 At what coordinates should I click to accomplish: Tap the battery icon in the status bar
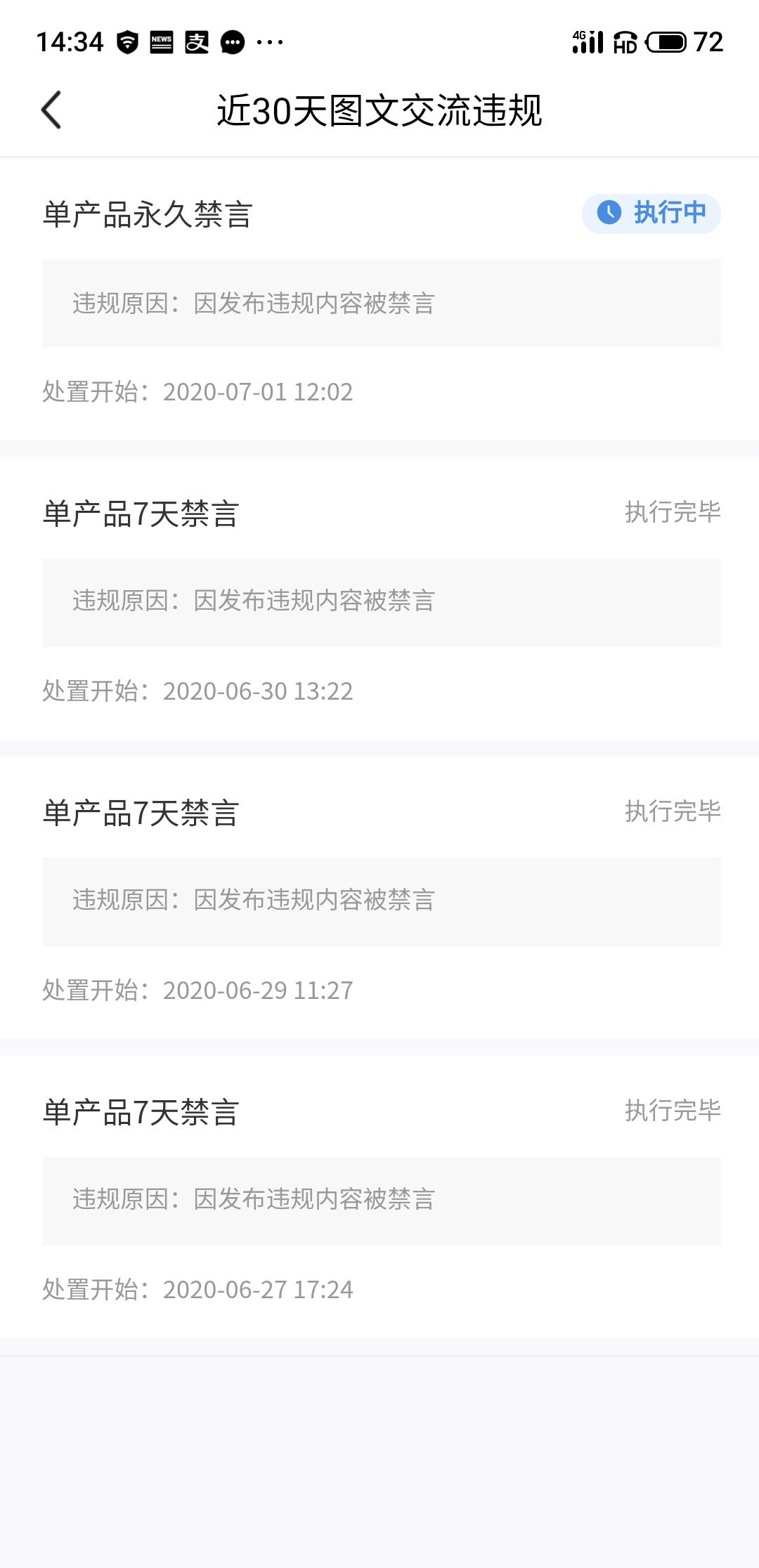(x=664, y=42)
